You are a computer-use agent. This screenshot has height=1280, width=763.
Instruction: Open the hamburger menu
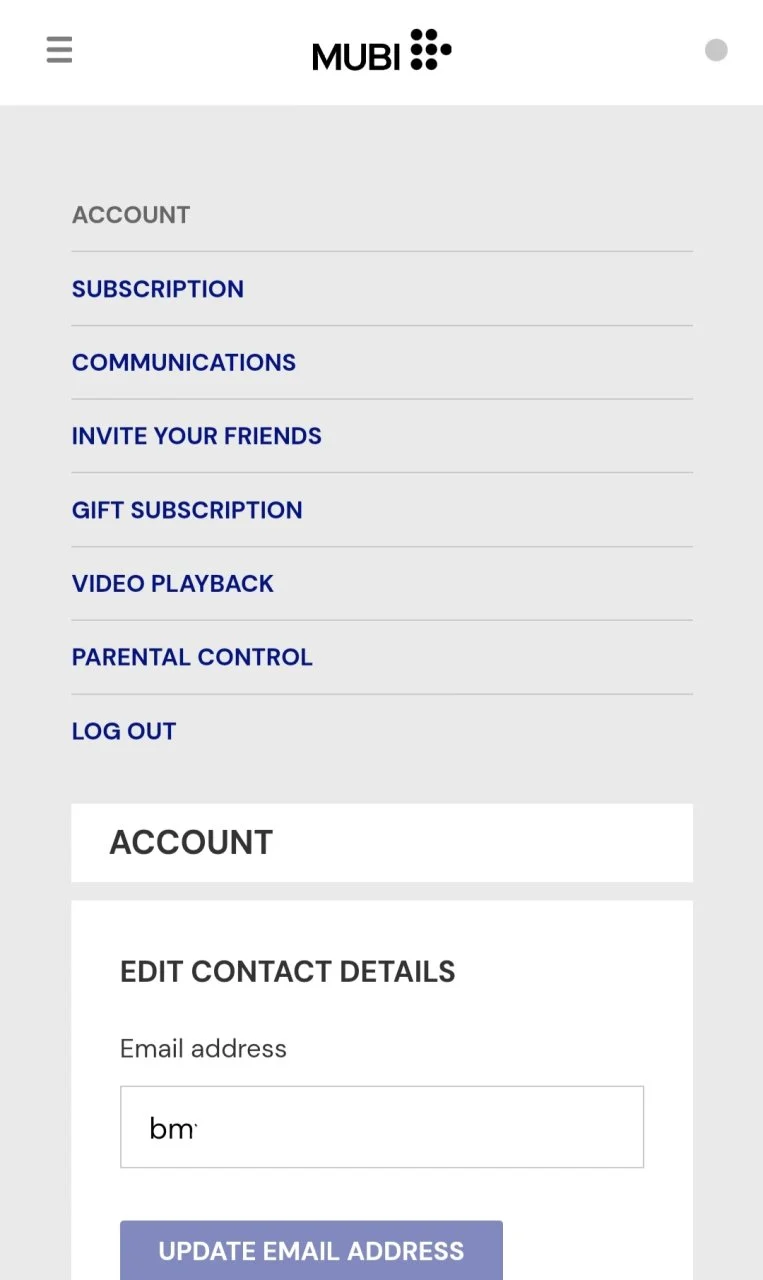click(x=59, y=49)
